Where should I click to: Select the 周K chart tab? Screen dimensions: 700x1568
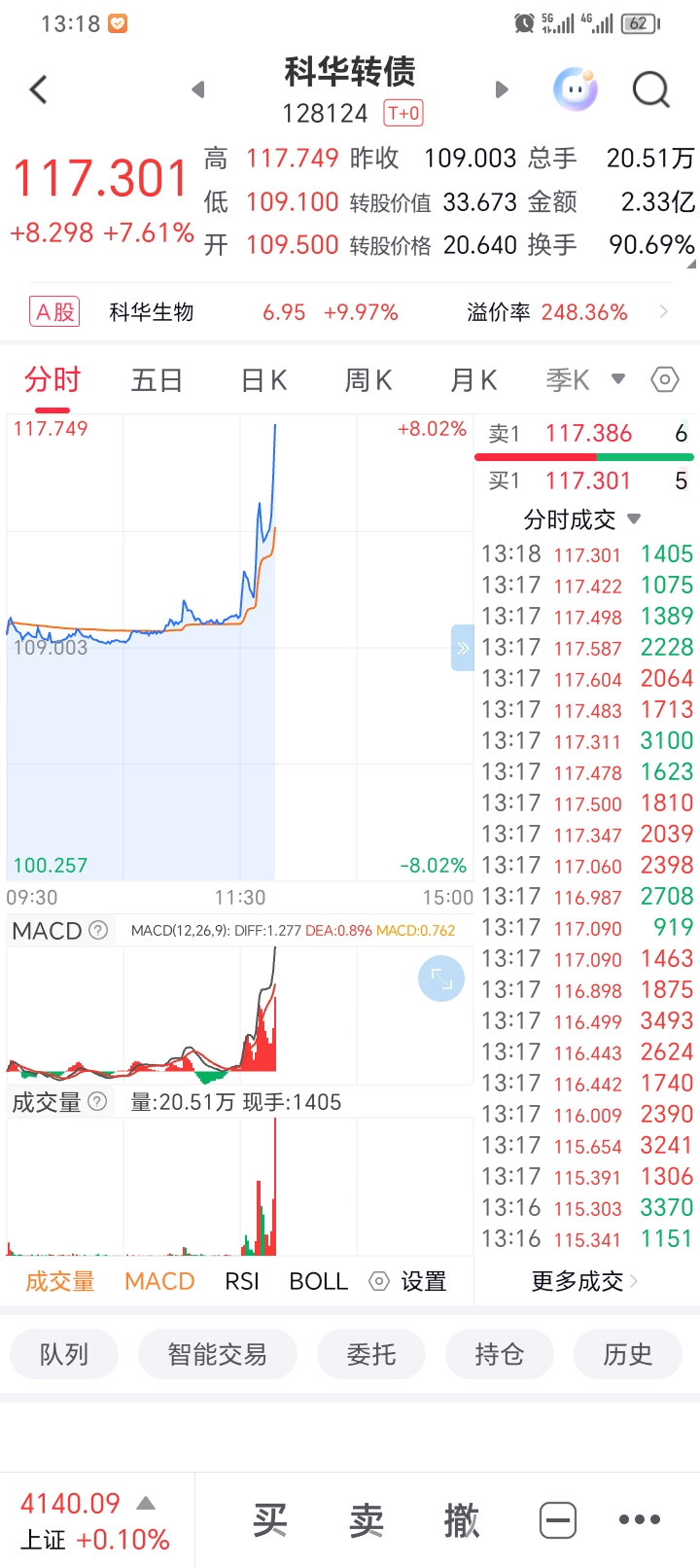368,380
